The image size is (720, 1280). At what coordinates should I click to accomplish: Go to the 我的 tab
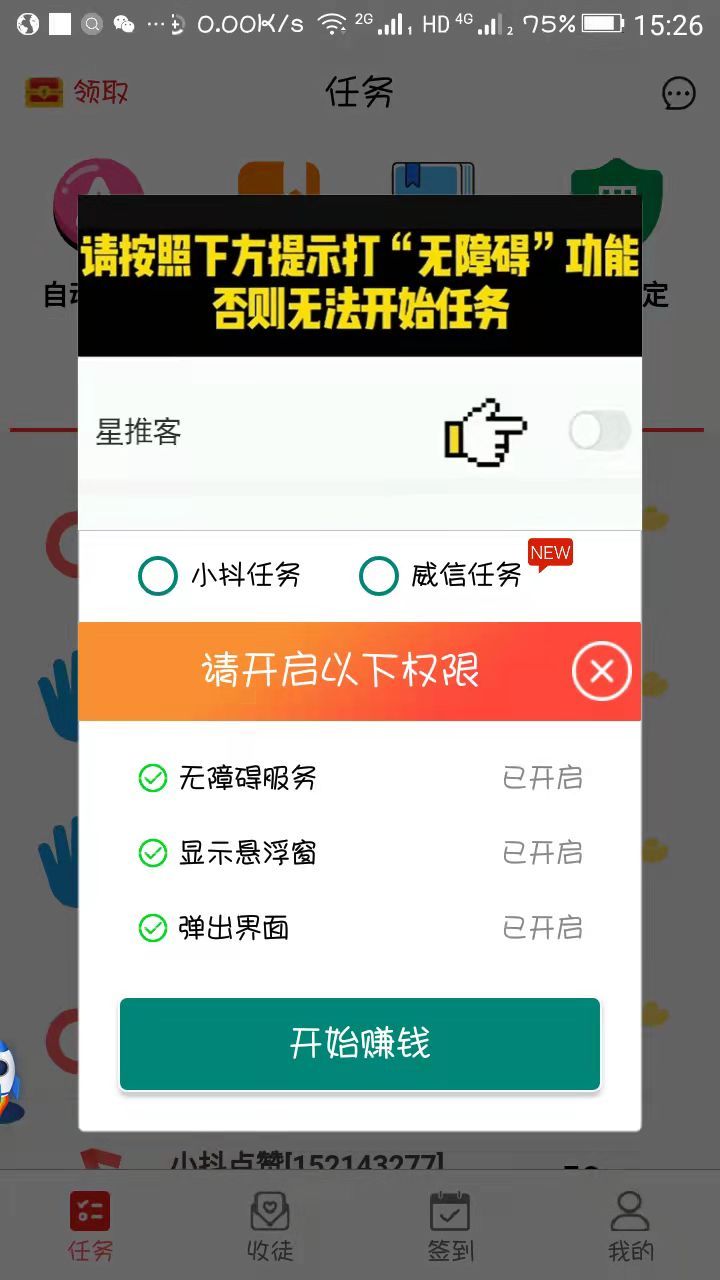[631, 1226]
